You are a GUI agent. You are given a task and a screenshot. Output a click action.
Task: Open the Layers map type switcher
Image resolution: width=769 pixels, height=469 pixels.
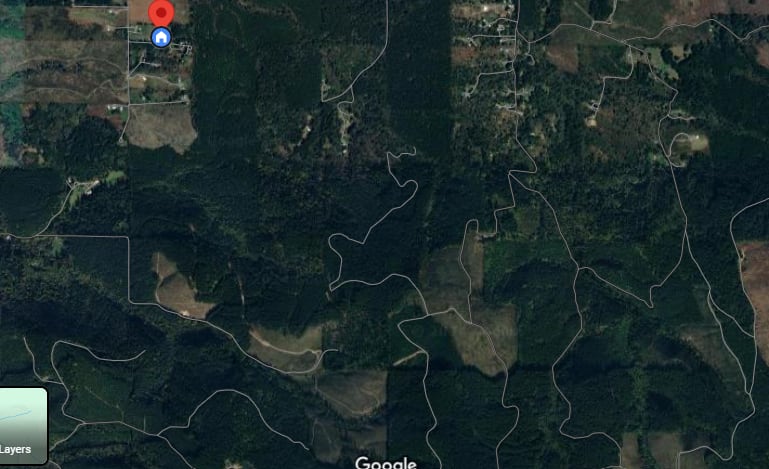coord(22,425)
